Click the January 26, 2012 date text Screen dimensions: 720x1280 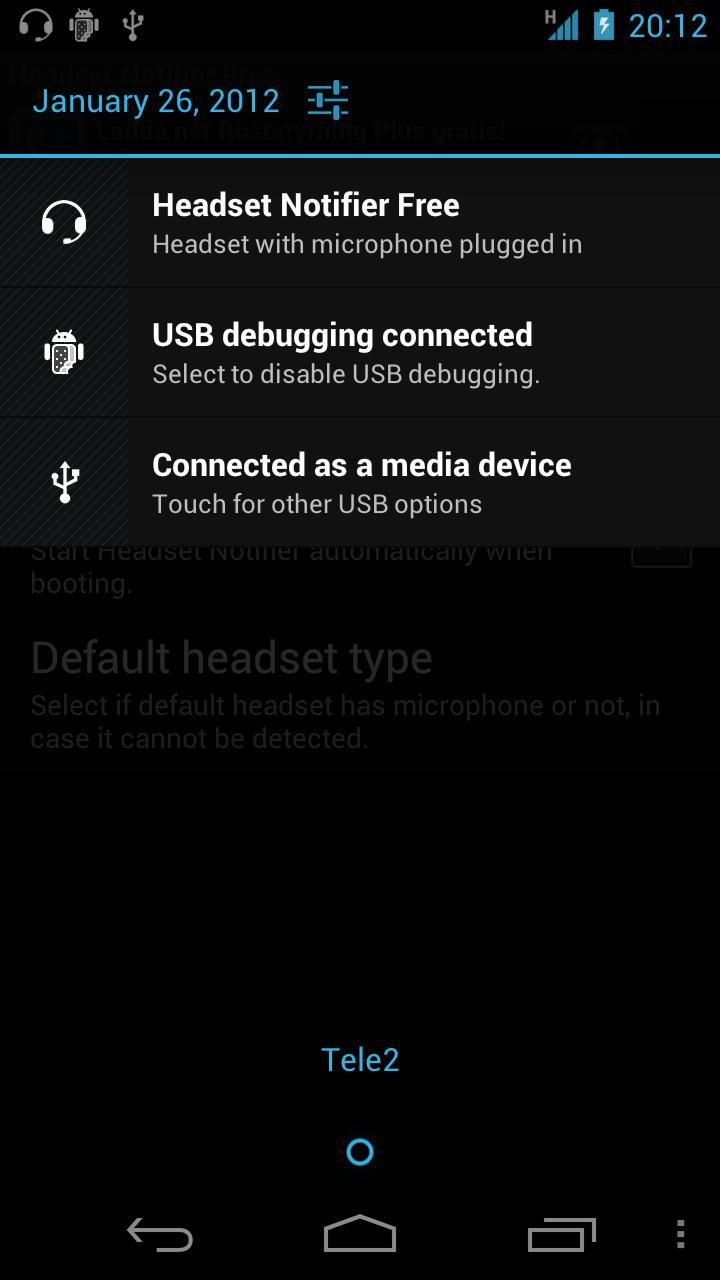pyautogui.click(x=155, y=100)
